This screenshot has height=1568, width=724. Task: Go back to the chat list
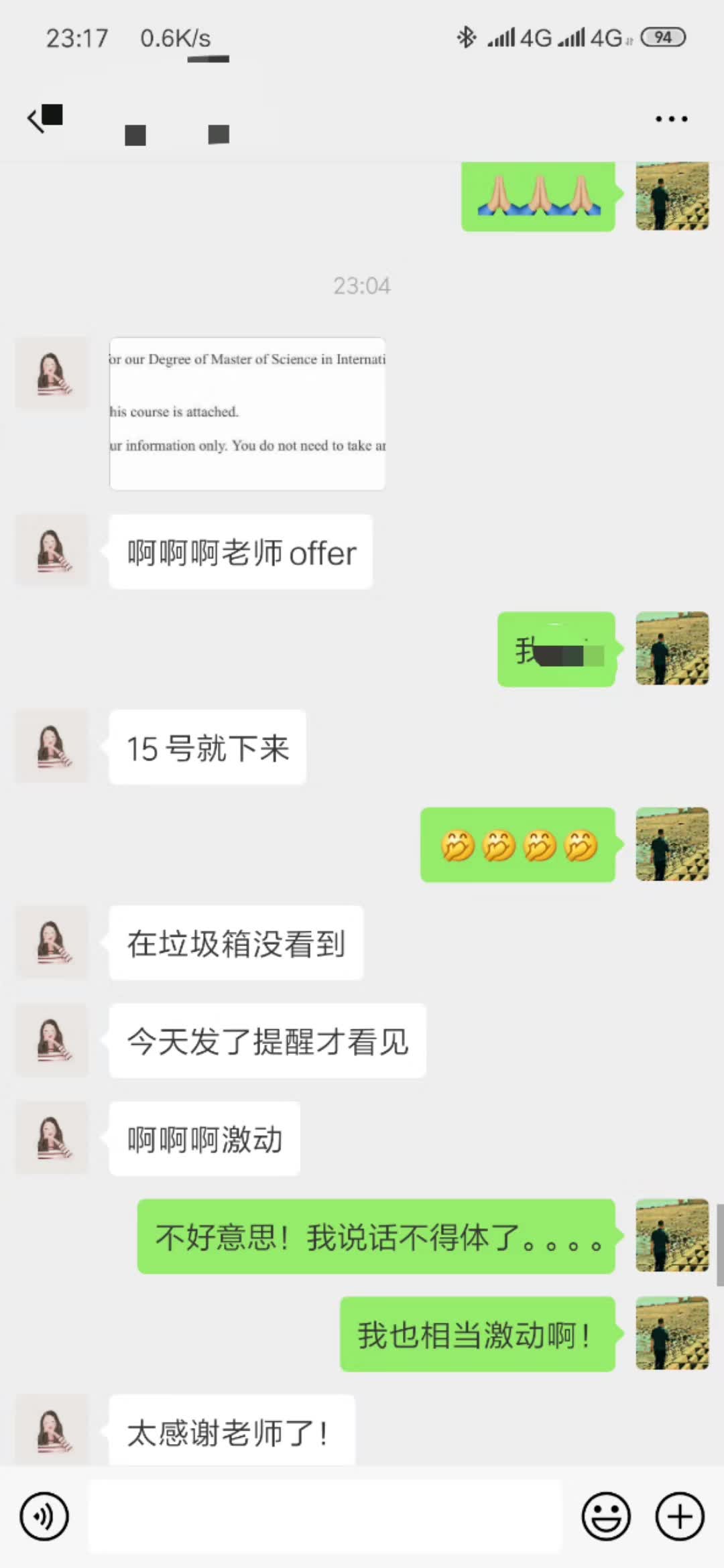click(x=37, y=120)
